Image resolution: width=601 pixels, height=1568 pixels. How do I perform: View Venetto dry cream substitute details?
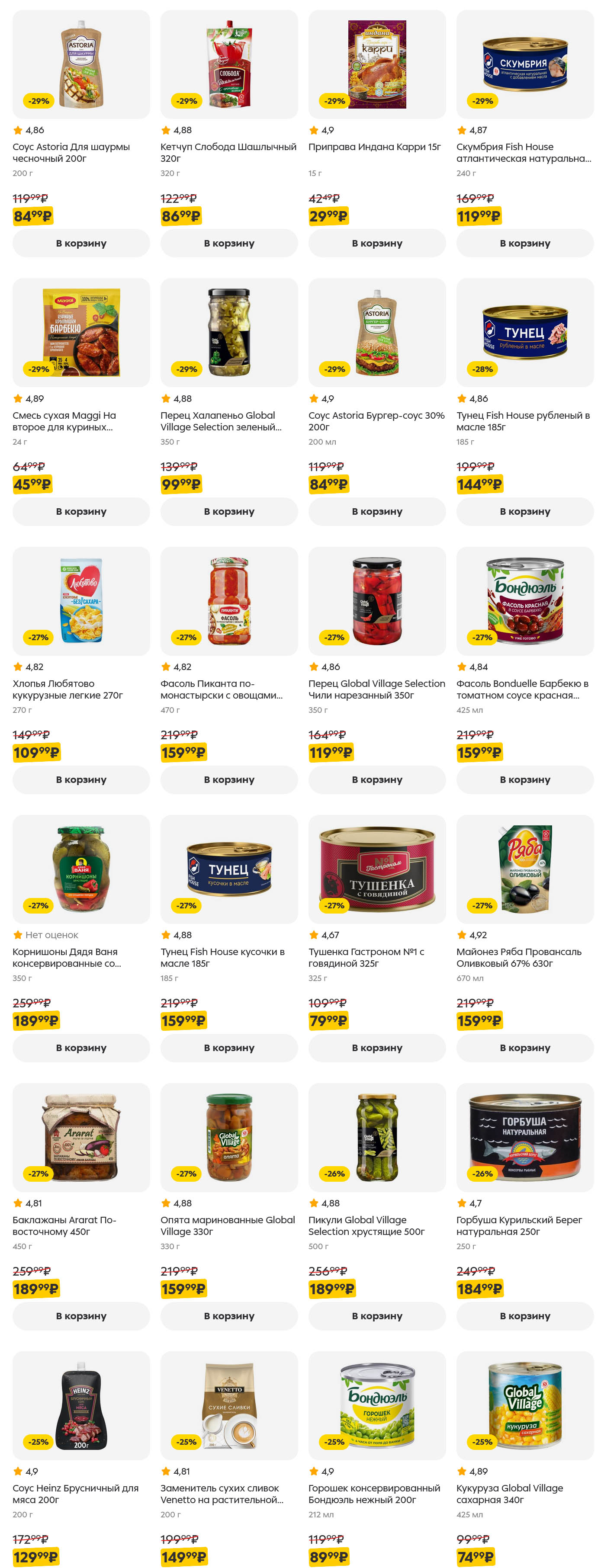[x=229, y=1405]
